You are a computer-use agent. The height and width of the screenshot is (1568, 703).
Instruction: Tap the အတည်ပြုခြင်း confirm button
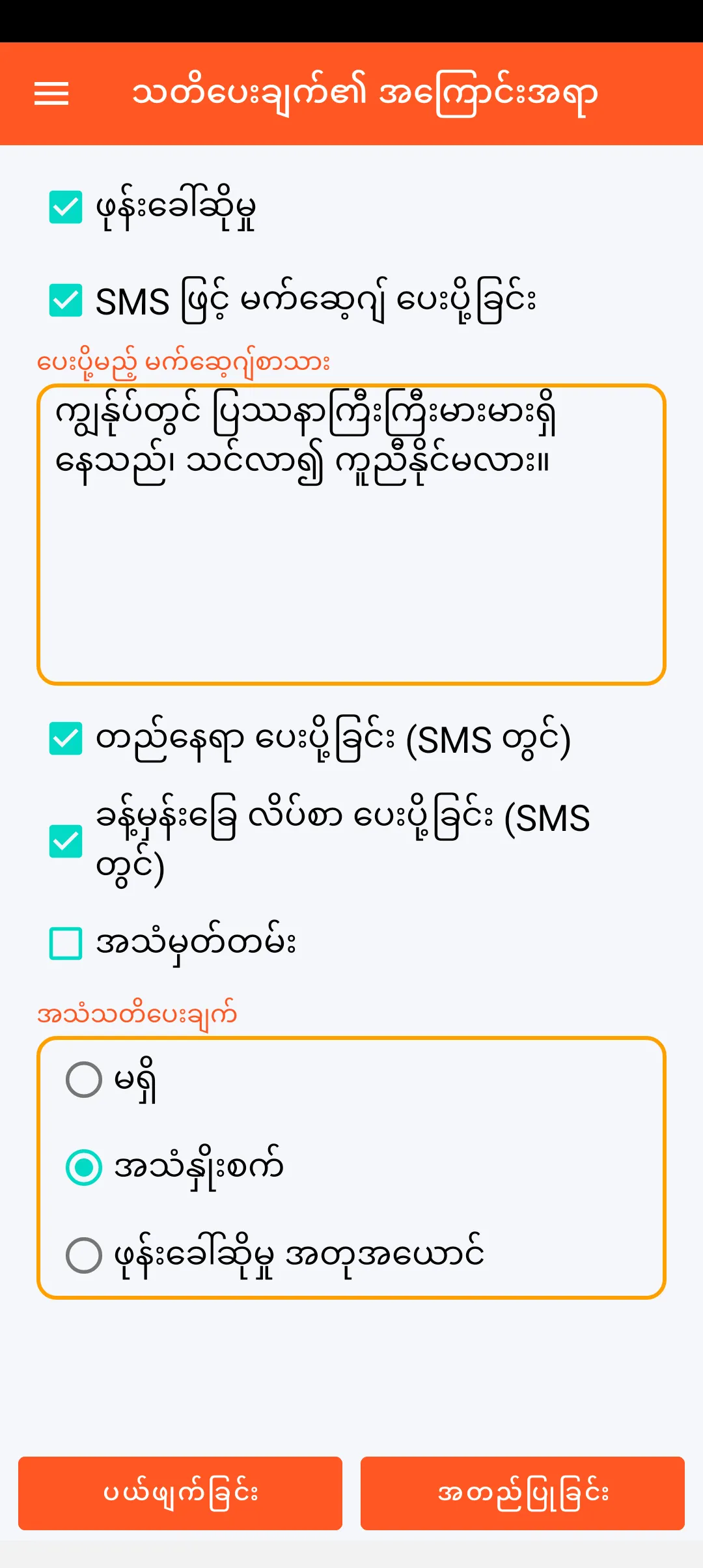523,1493
